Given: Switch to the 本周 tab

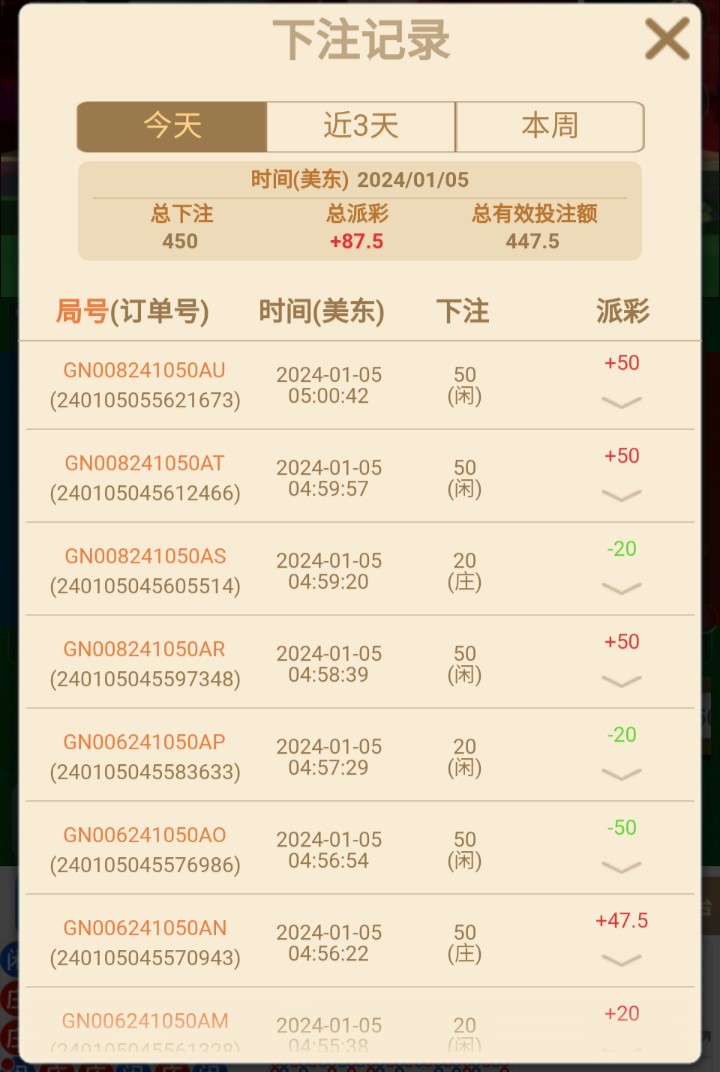Looking at the screenshot, I should point(549,126).
